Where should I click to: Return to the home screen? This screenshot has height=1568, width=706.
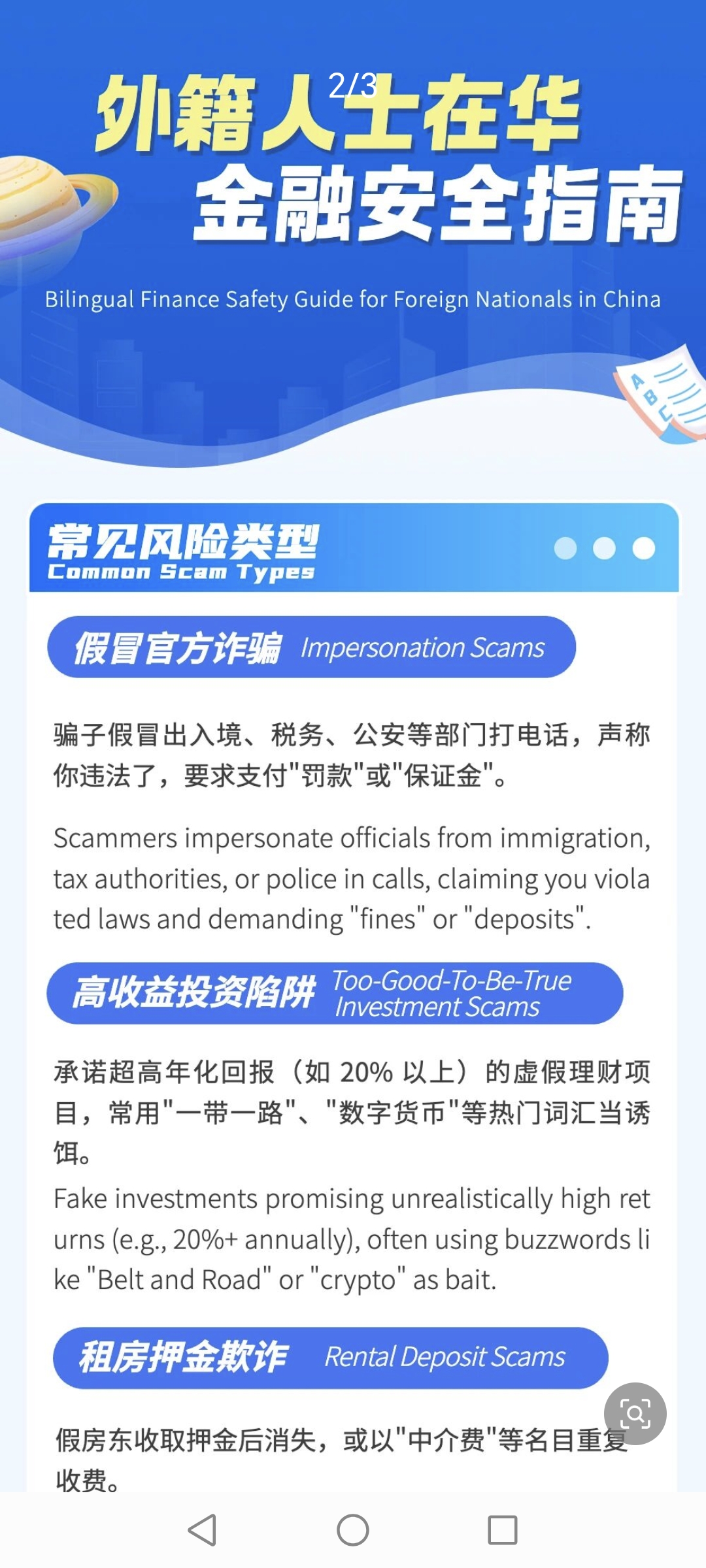353,1530
